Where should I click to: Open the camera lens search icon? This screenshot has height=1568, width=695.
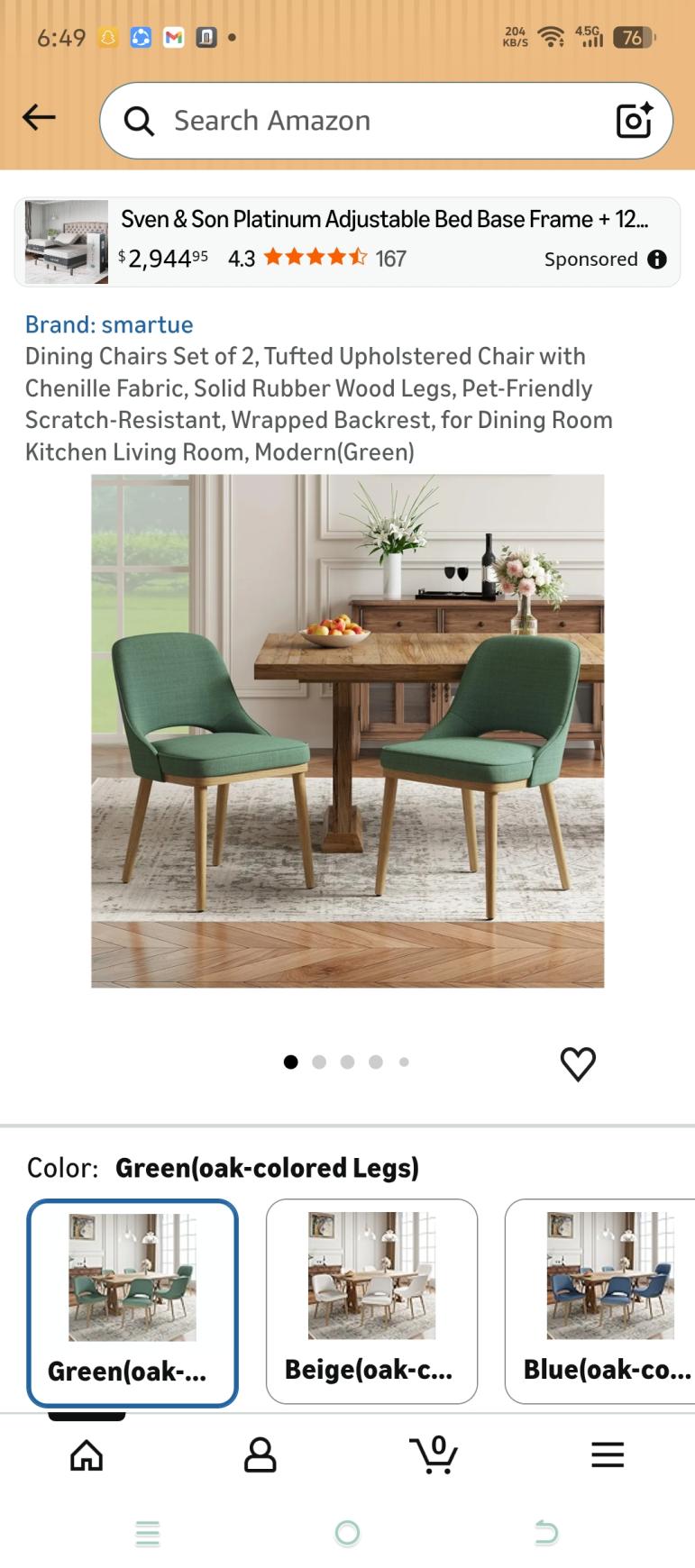(634, 121)
